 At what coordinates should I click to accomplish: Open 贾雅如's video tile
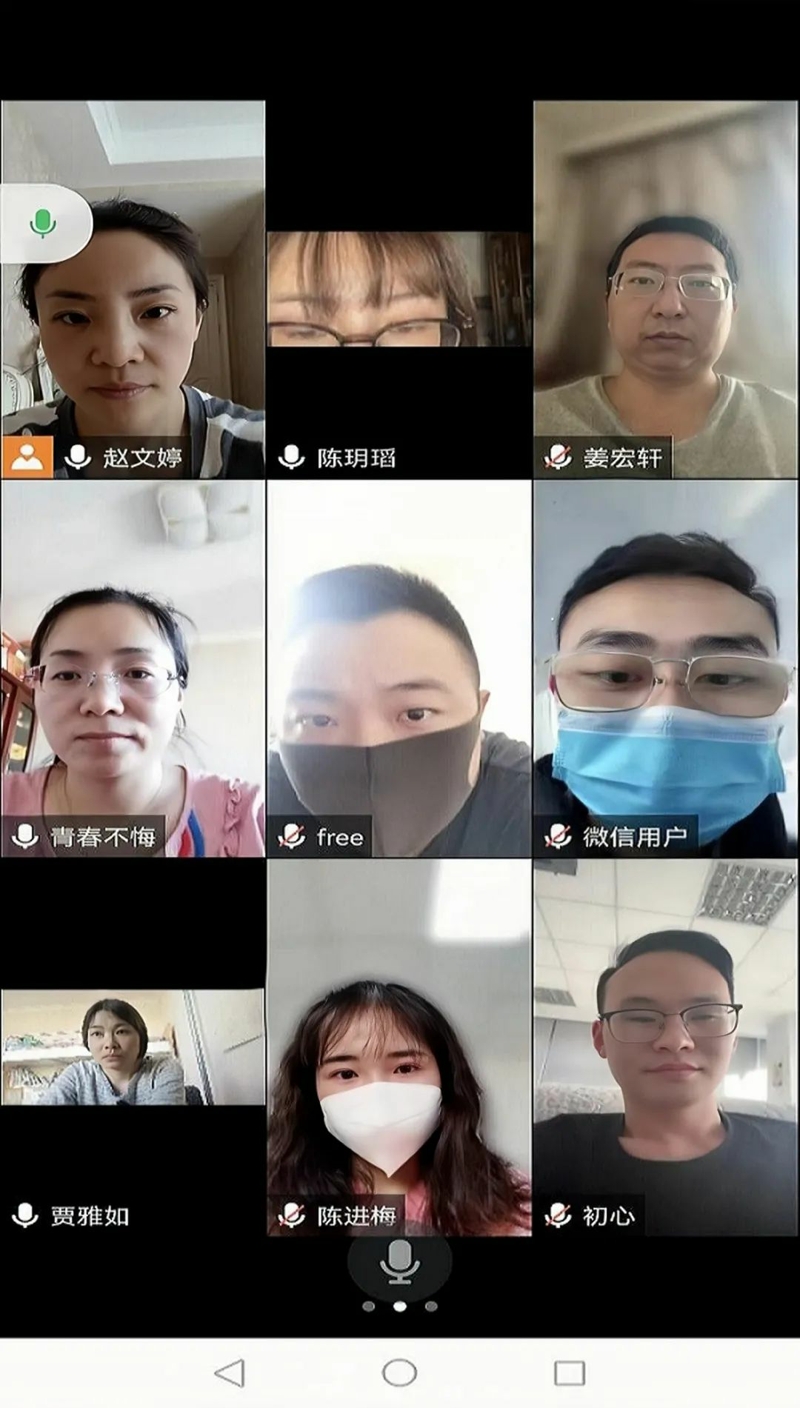coord(133,1047)
